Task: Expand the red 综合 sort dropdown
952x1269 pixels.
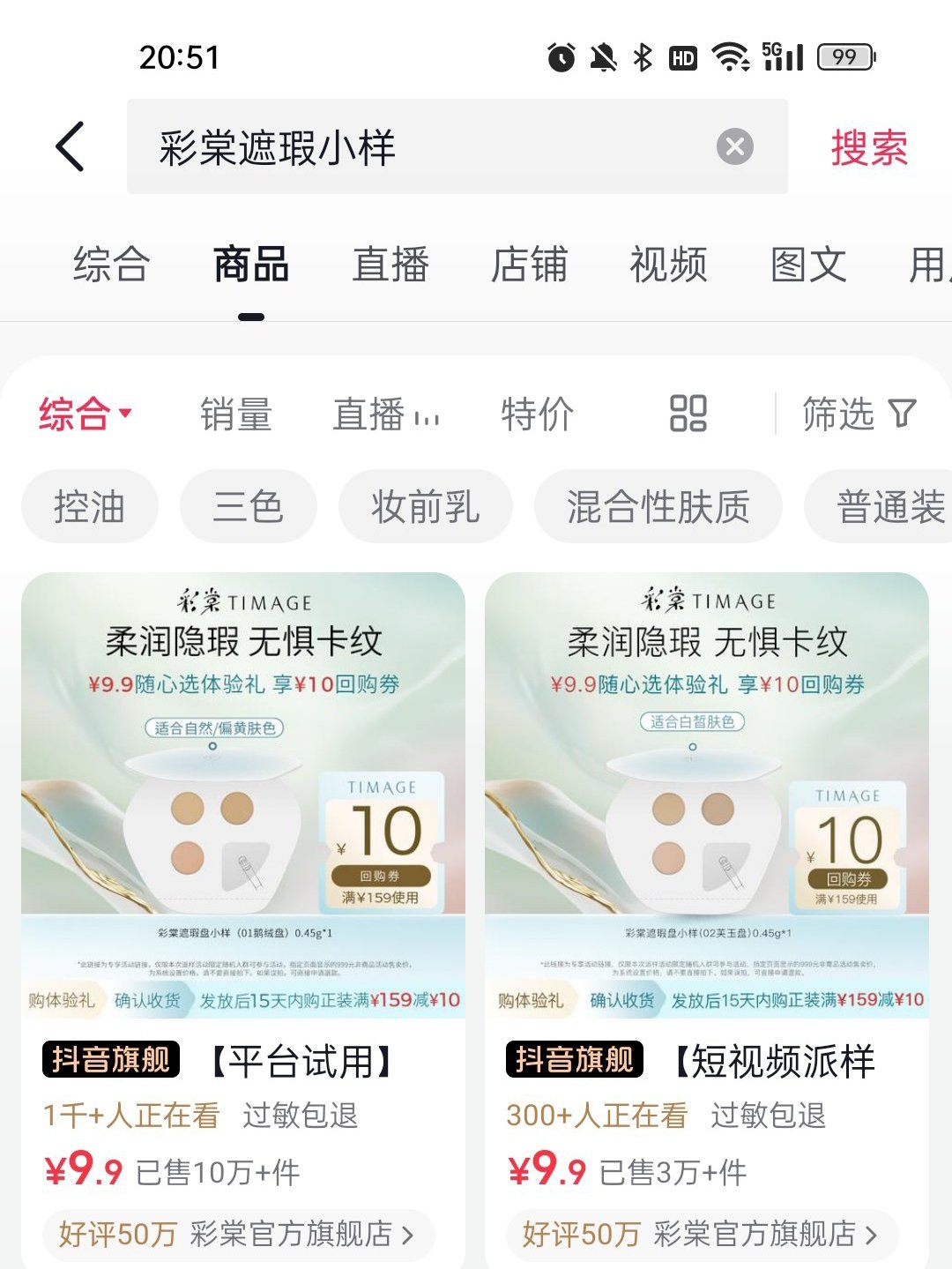Action: click(x=85, y=414)
